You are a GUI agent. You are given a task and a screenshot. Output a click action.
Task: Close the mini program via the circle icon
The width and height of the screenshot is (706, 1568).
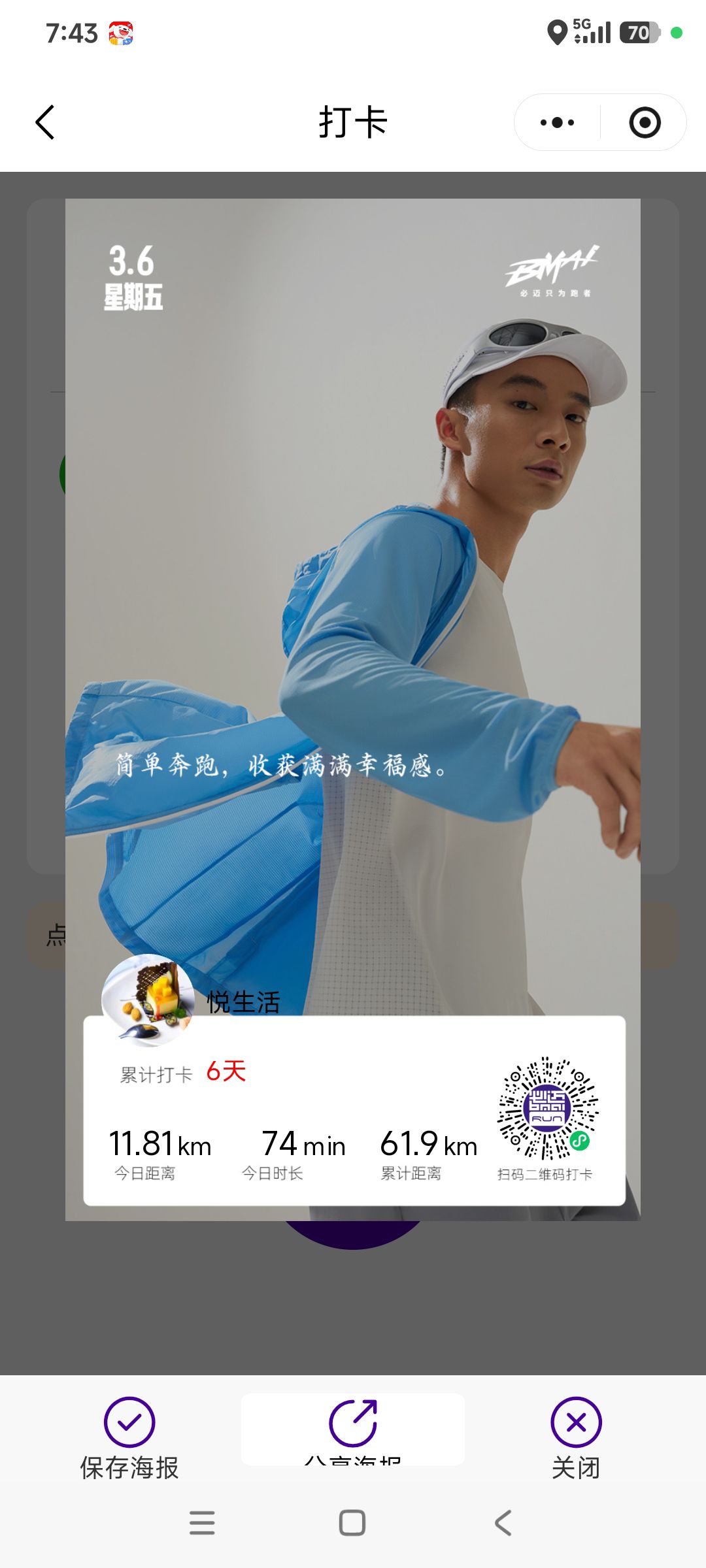point(645,122)
